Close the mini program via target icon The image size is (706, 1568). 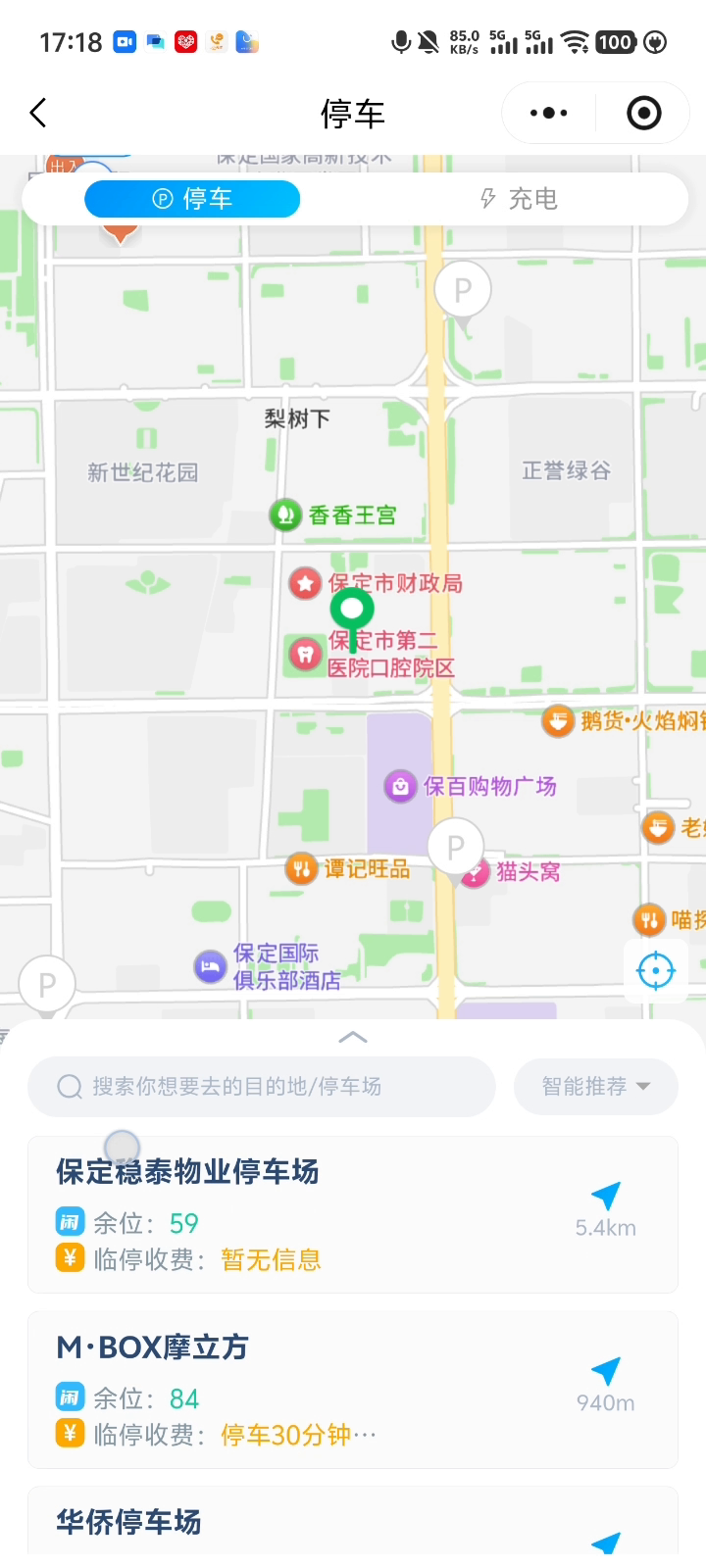coord(643,113)
